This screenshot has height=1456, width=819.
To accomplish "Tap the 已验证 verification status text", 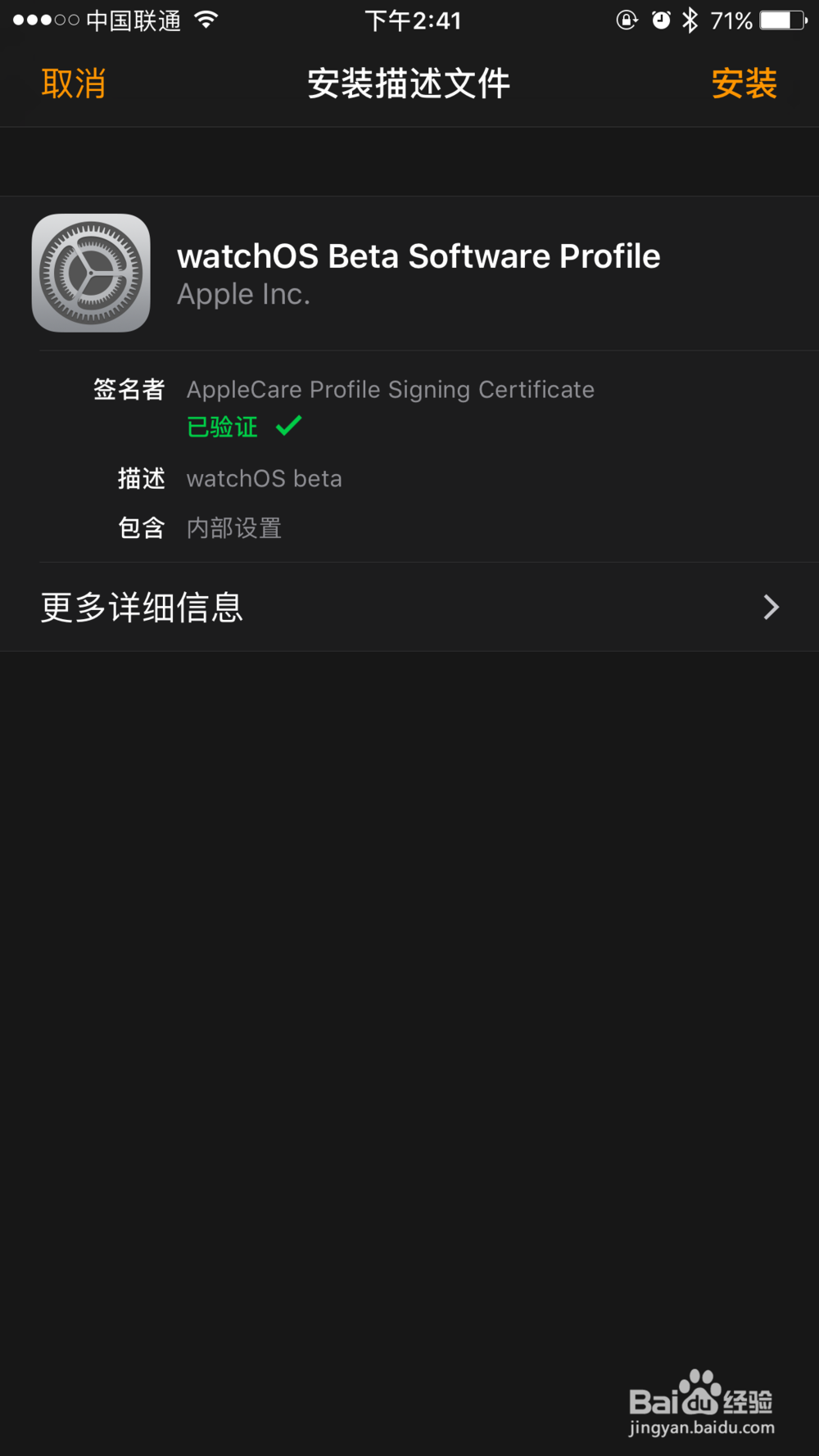I will (x=221, y=427).
